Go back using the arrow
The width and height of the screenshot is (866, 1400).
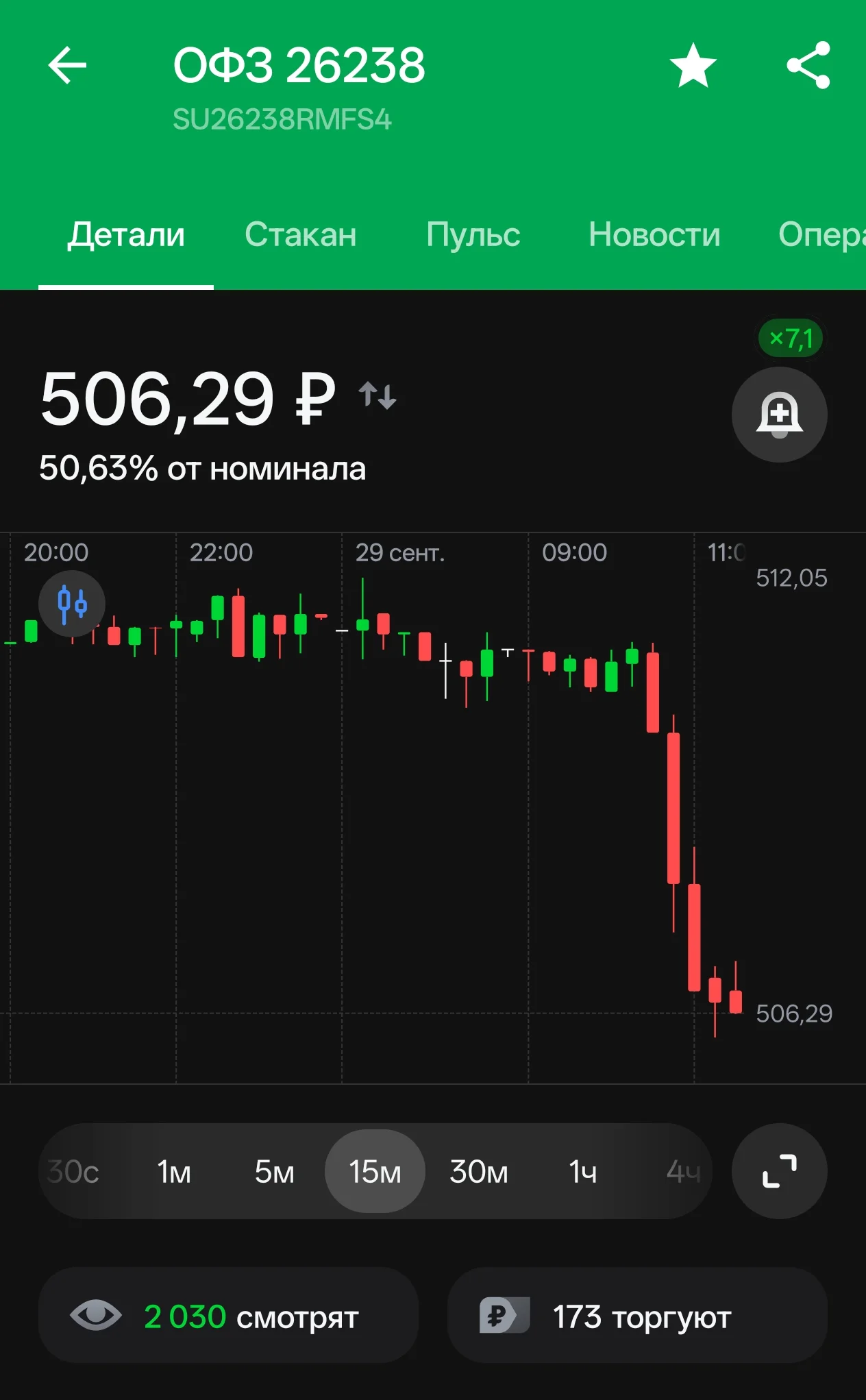coord(67,65)
